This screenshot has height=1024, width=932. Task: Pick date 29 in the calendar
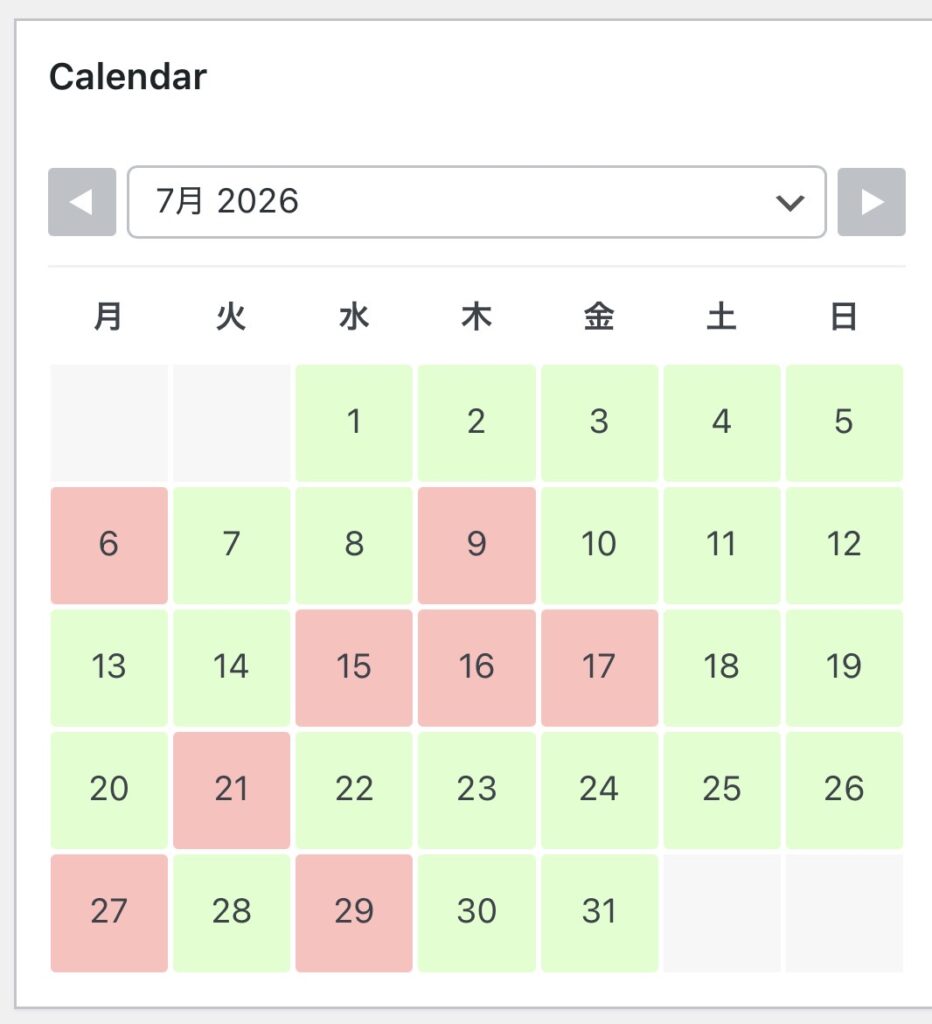tap(354, 912)
